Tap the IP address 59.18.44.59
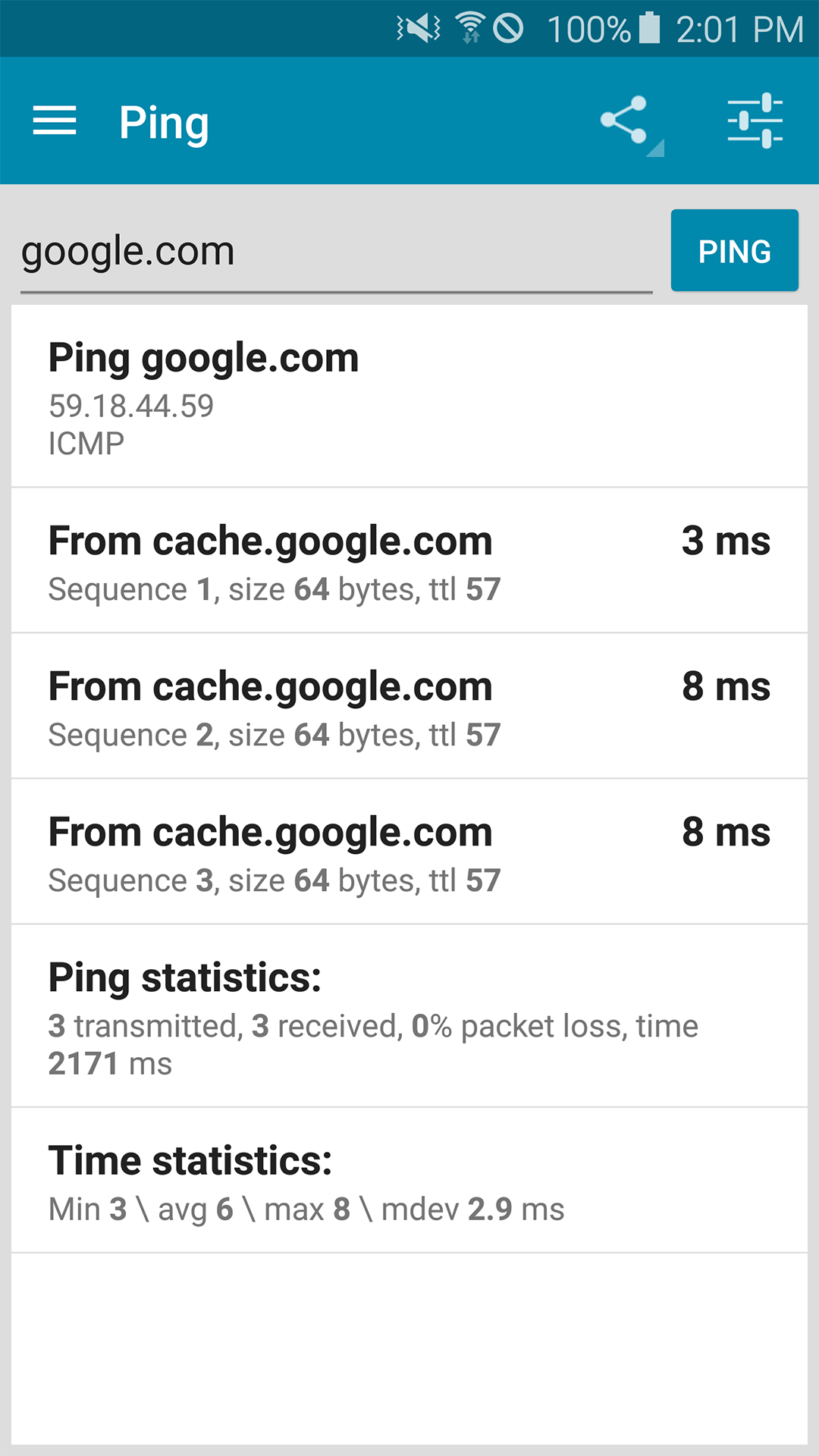This screenshot has height=1456, width=819. [131, 406]
